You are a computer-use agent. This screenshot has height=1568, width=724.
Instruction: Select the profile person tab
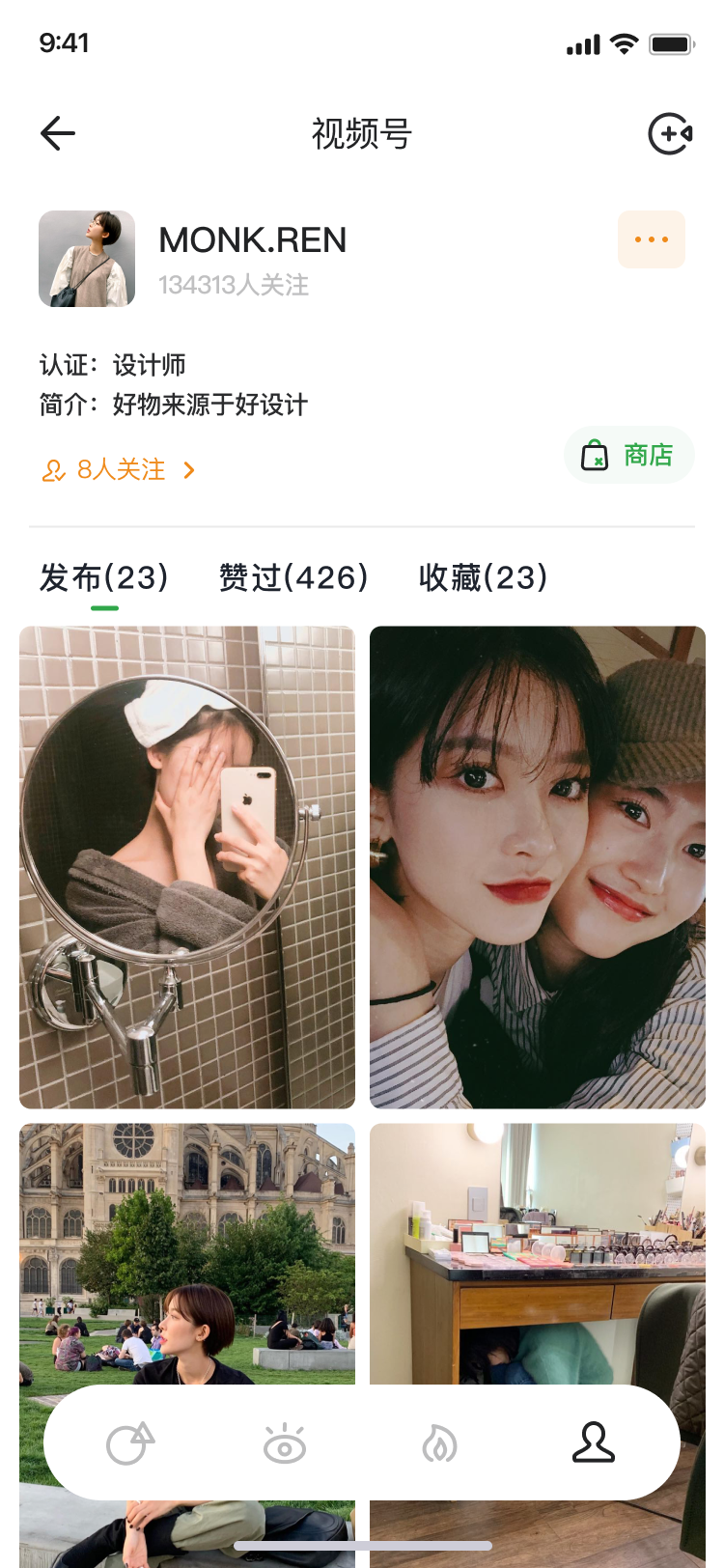(x=594, y=1443)
